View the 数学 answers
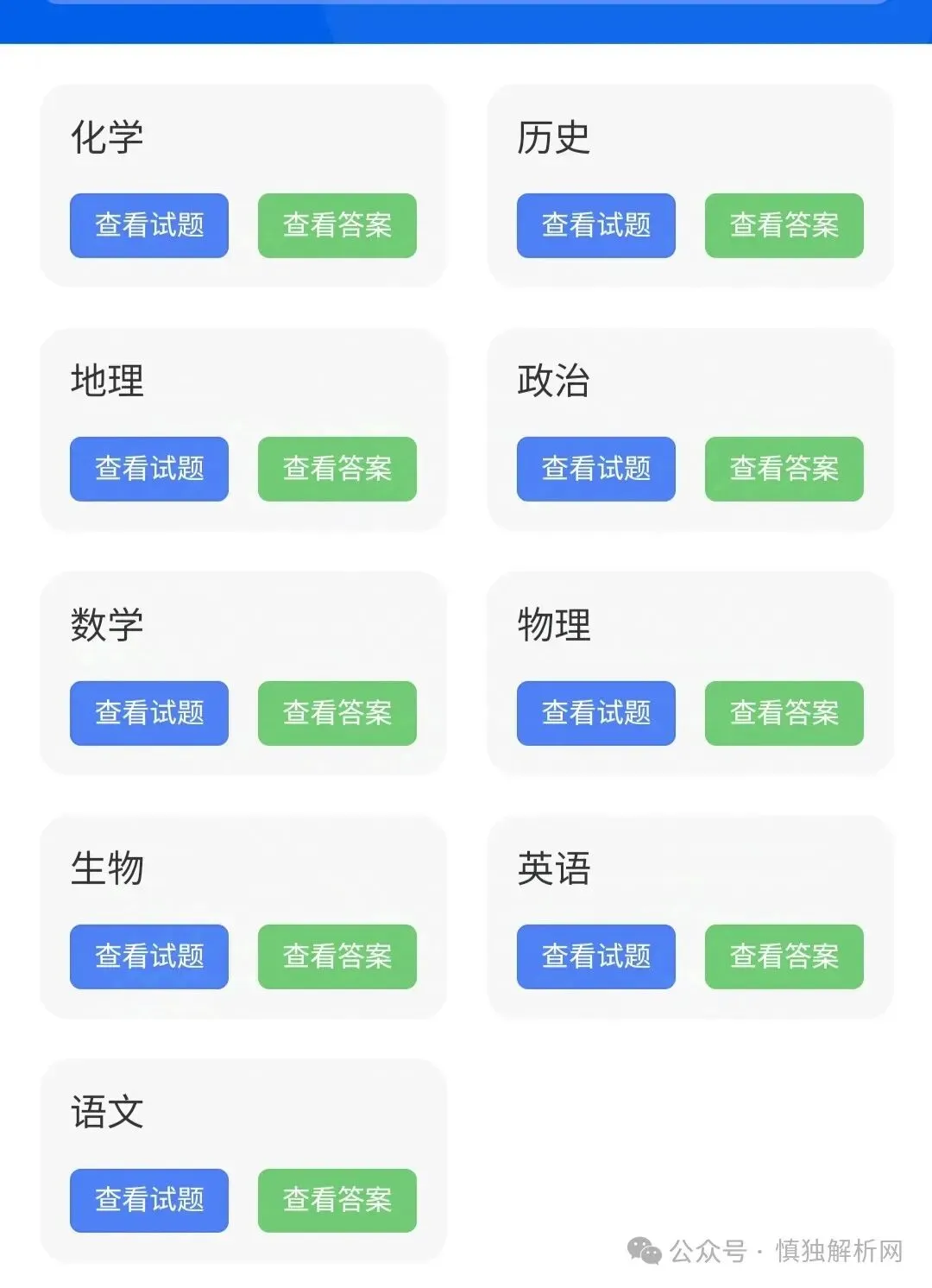Viewport: 932px width, 1288px height. (x=337, y=713)
